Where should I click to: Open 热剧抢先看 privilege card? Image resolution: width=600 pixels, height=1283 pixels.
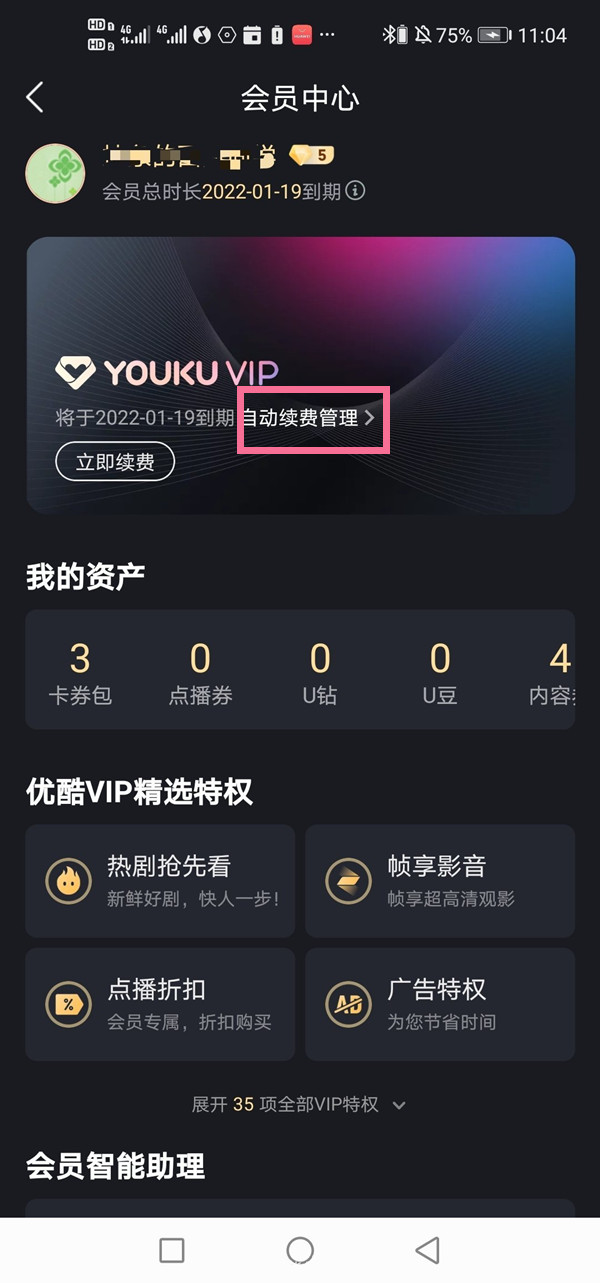tap(160, 881)
